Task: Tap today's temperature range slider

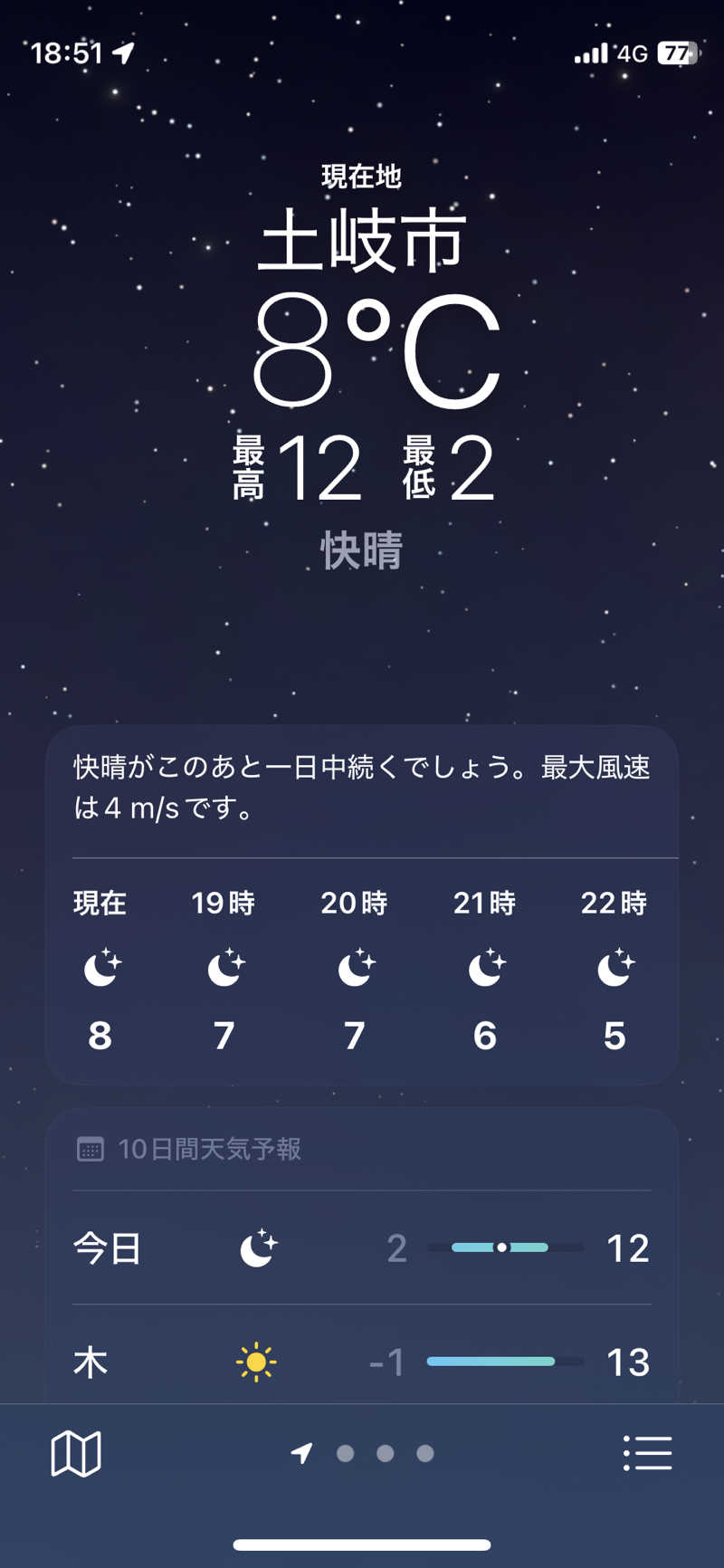Action: click(x=503, y=1247)
